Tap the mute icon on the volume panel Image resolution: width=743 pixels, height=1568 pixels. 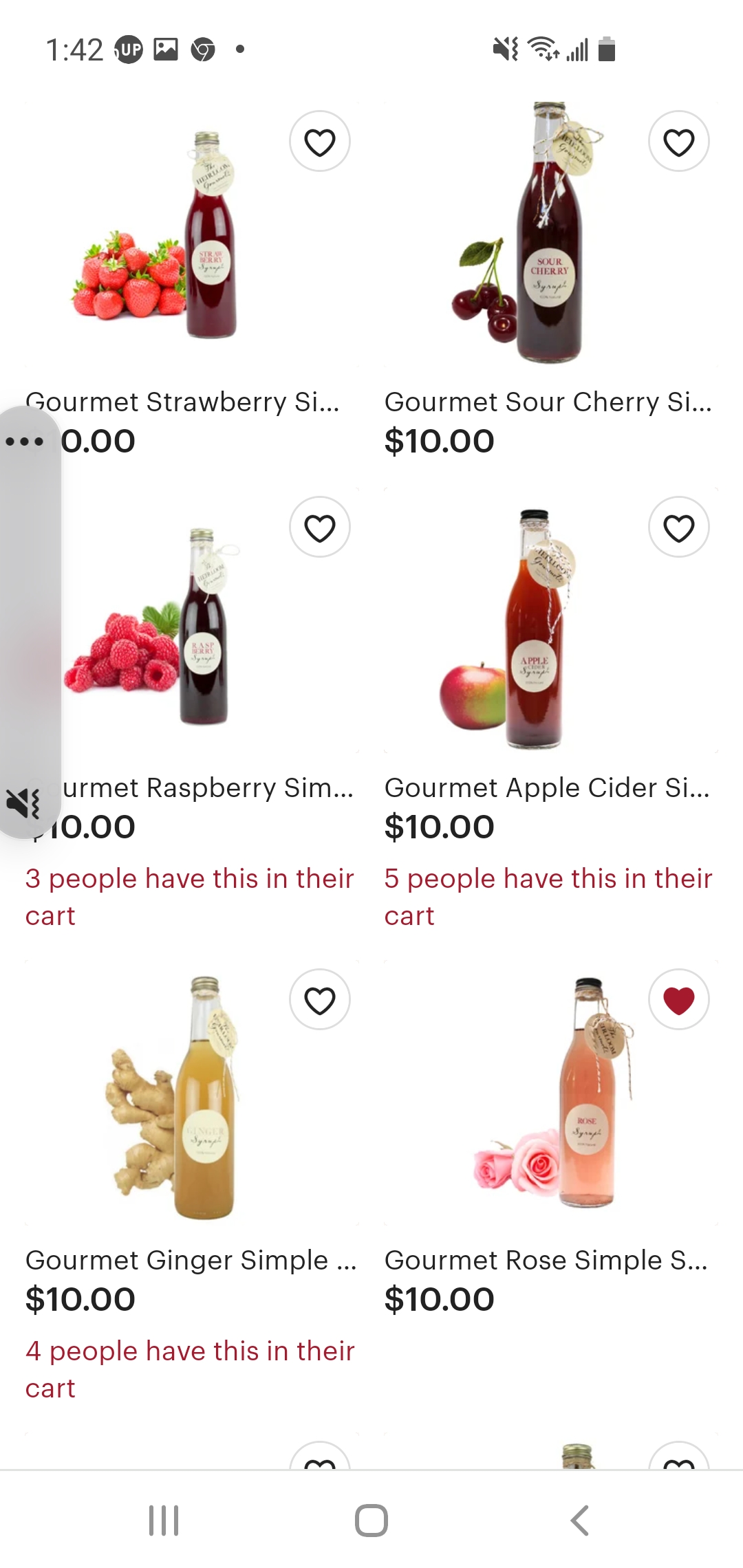click(23, 803)
